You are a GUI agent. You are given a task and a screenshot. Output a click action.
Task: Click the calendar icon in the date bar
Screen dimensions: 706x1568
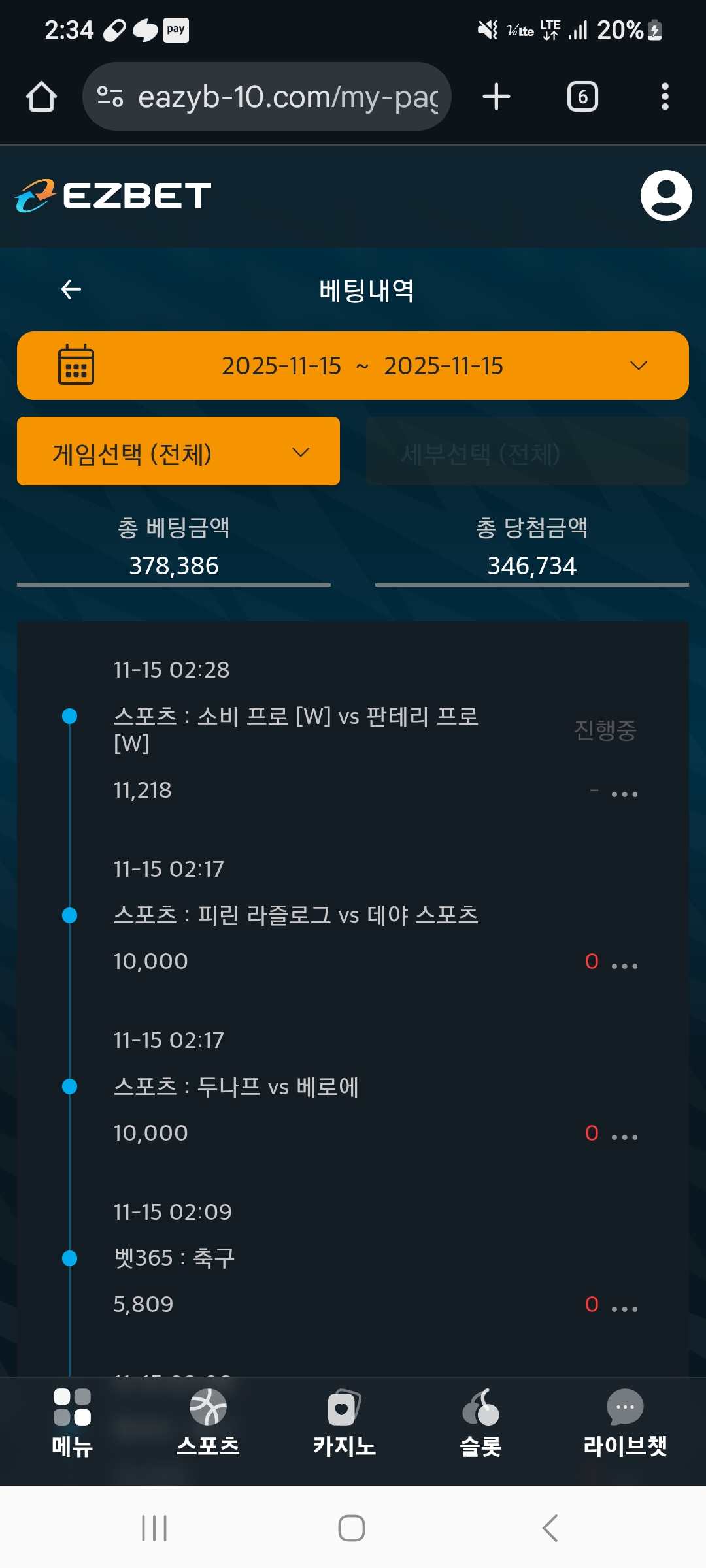tap(76, 366)
